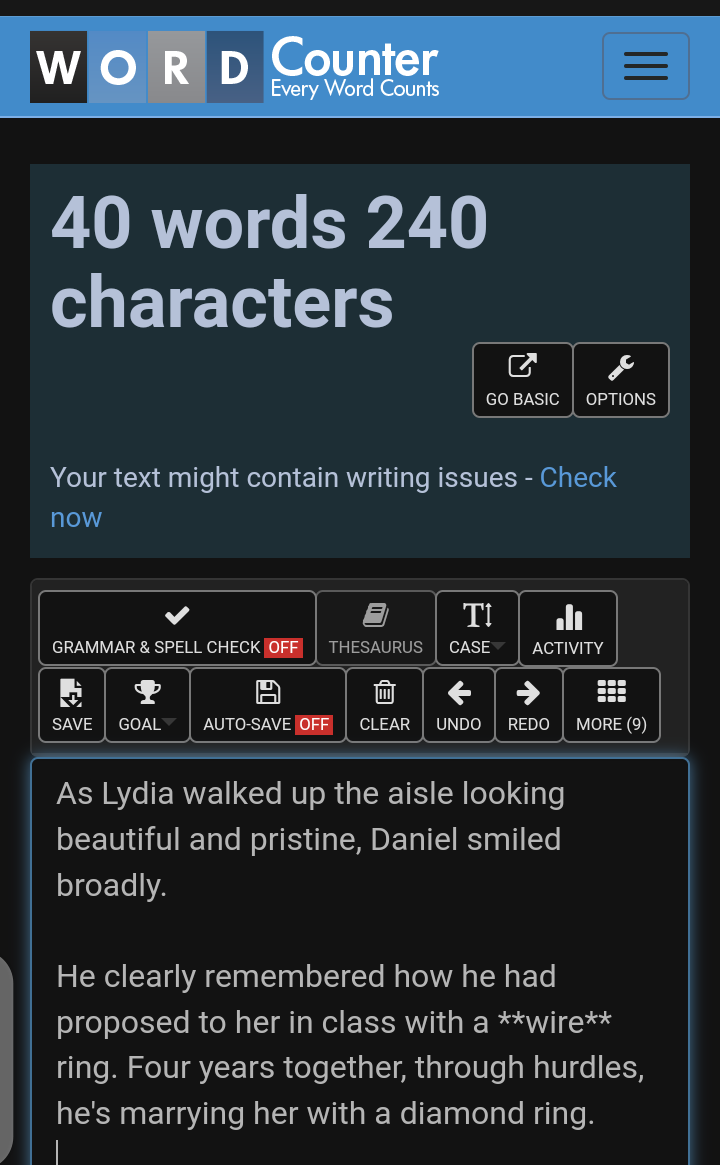The image size is (720, 1165).
Task: Open the hamburger navigation menu
Action: pyautogui.click(x=645, y=66)
